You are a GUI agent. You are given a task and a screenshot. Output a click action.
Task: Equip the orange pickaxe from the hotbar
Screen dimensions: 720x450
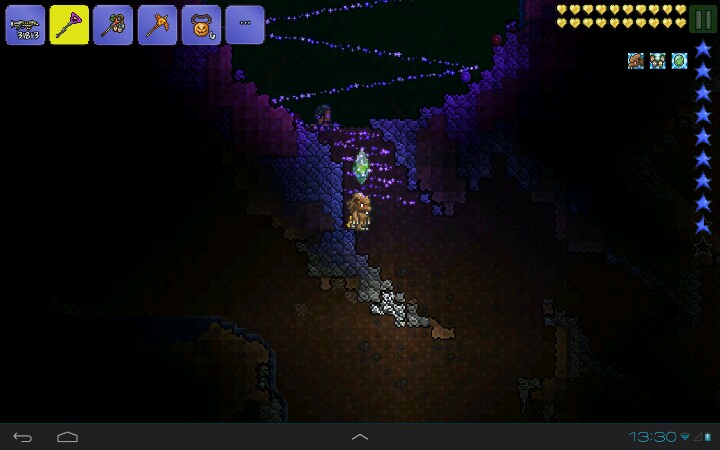tap(157, 25)
